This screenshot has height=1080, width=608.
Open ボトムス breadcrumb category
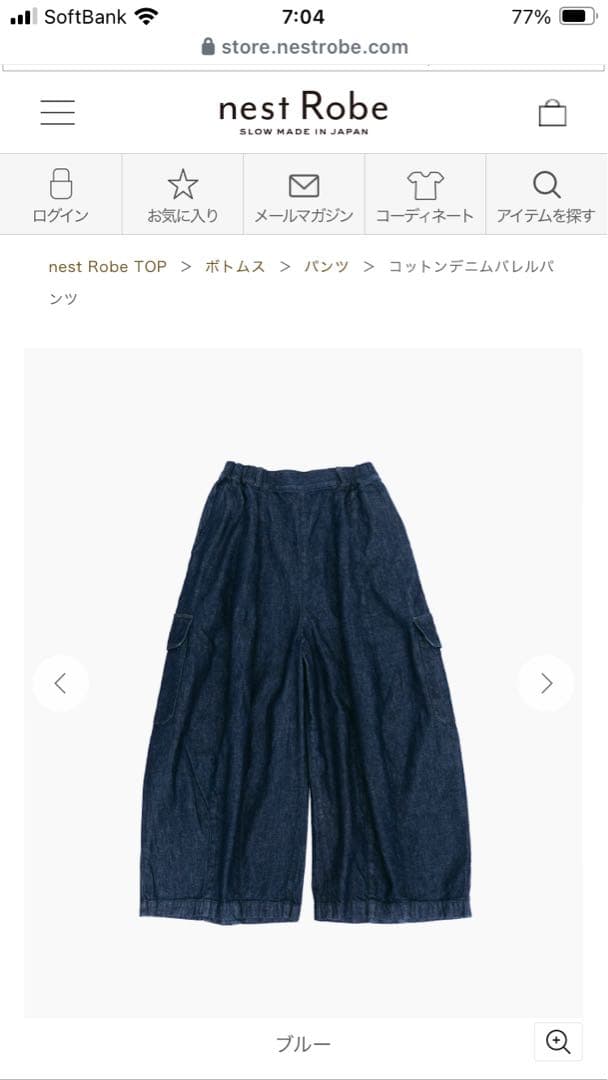[235, 267]
